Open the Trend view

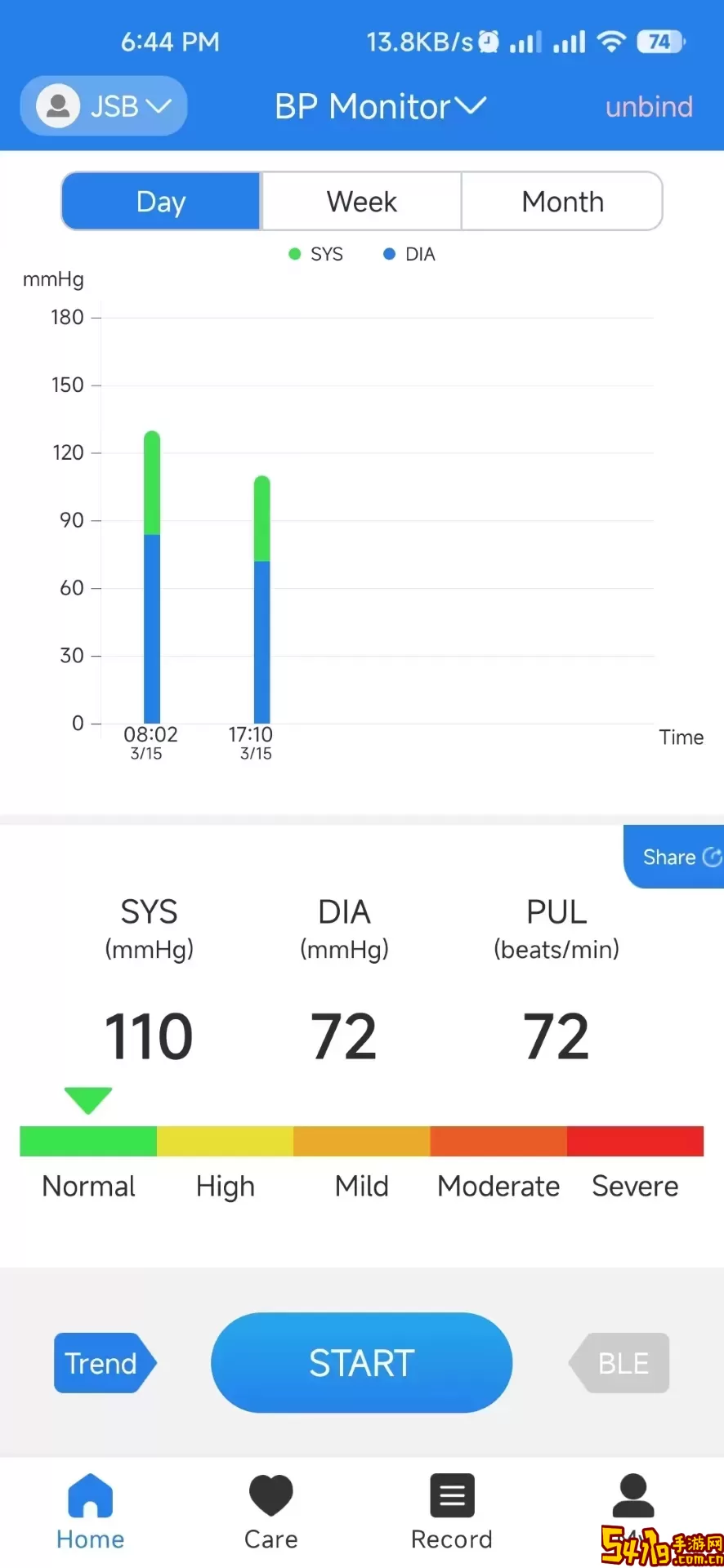102,1363
